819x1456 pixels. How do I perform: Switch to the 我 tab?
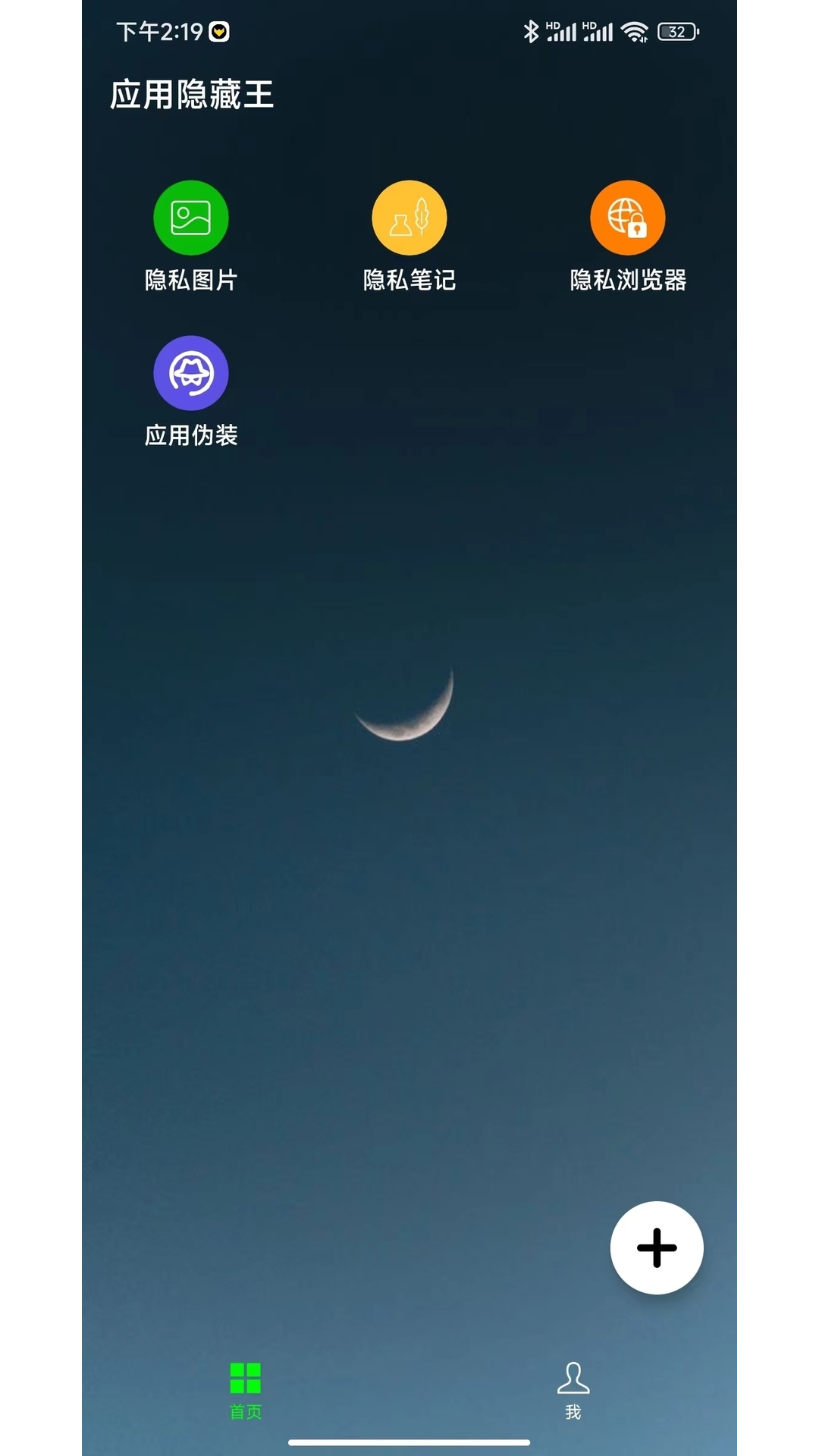(x=573, y=1389)
